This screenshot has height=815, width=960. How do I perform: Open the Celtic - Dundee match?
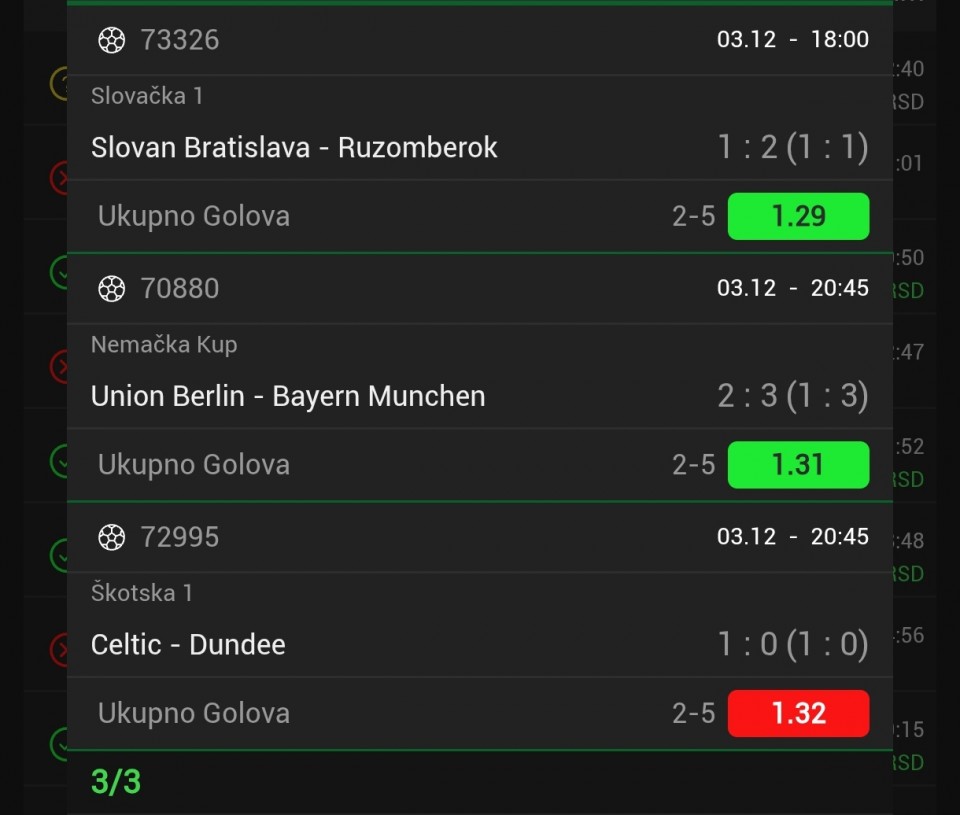188,645
